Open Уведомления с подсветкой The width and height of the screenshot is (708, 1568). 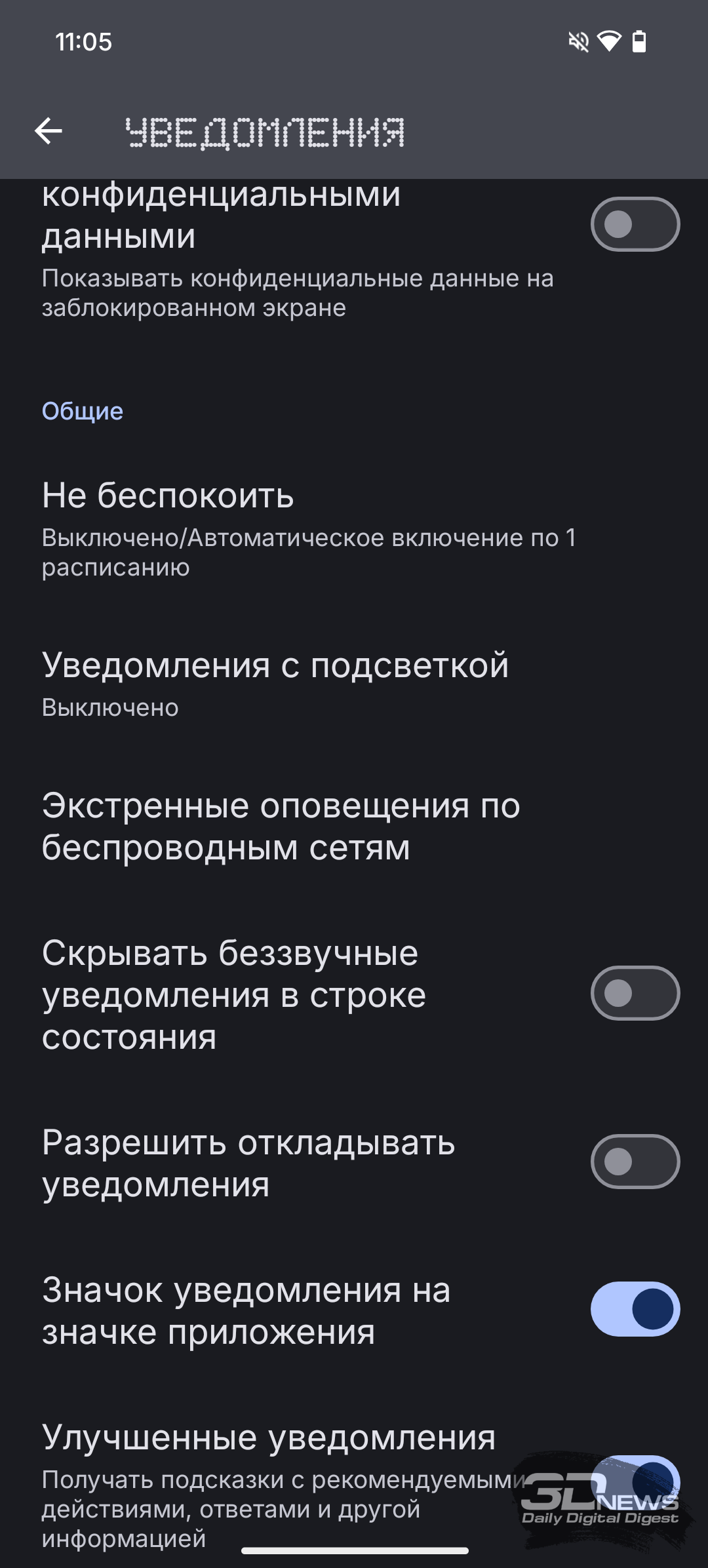click(x=354, y=684)
